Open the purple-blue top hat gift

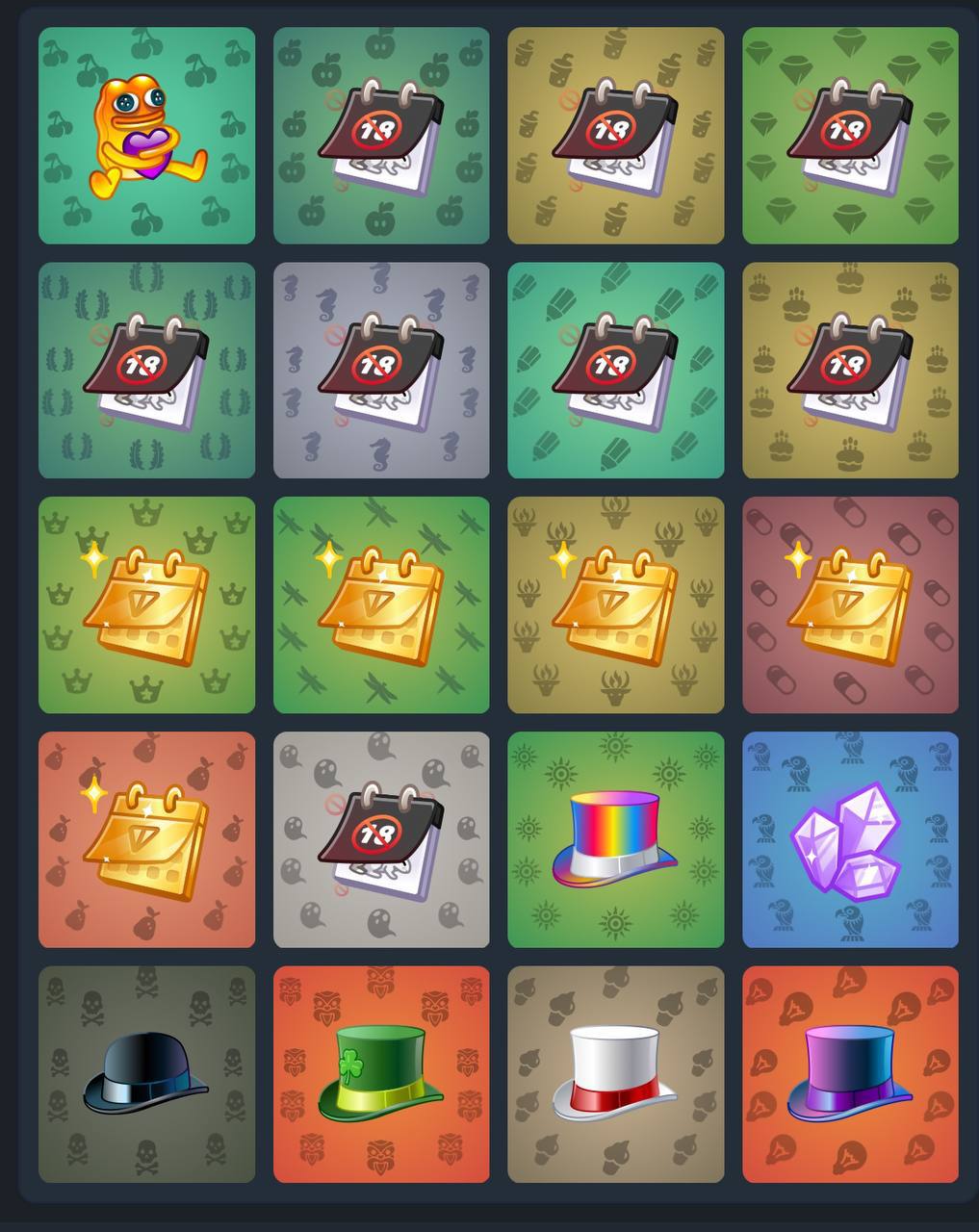(x=850, y=1075)
